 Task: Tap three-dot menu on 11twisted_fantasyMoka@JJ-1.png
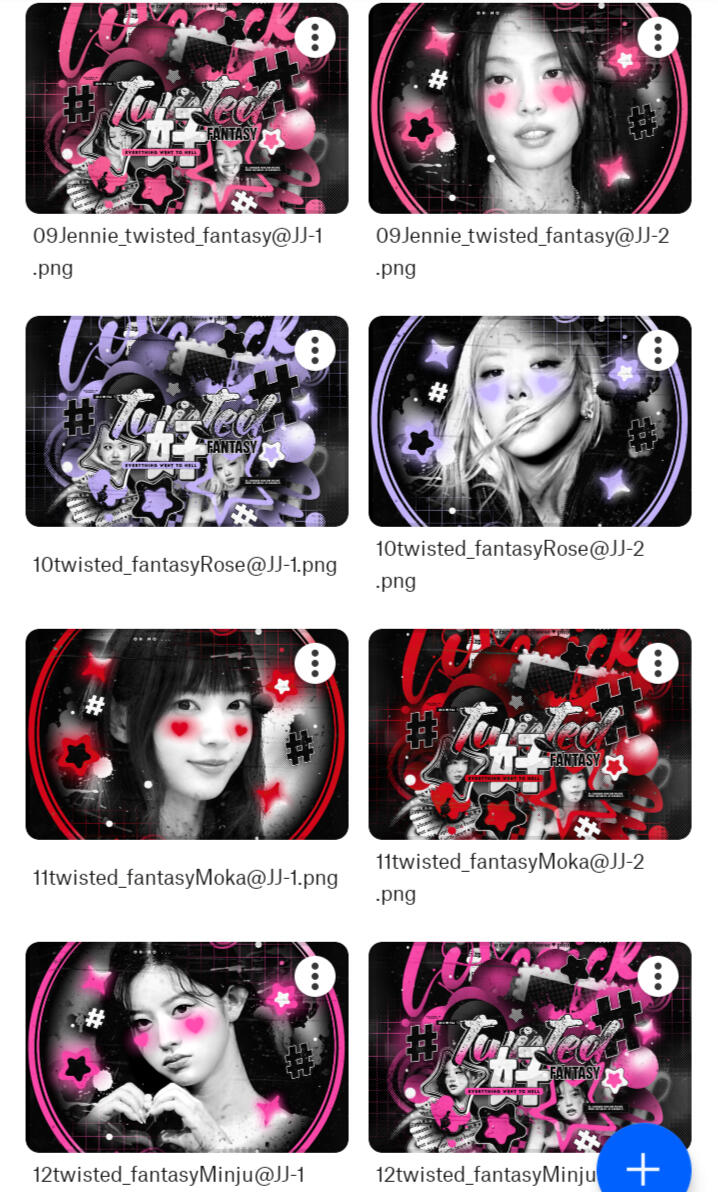315,663
